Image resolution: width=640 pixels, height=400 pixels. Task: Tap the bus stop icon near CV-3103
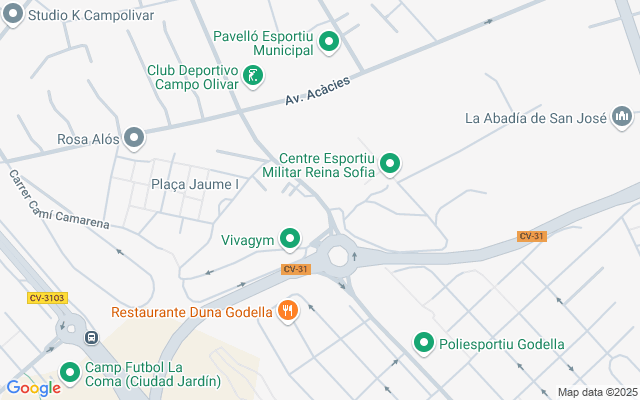pos(91,338)
